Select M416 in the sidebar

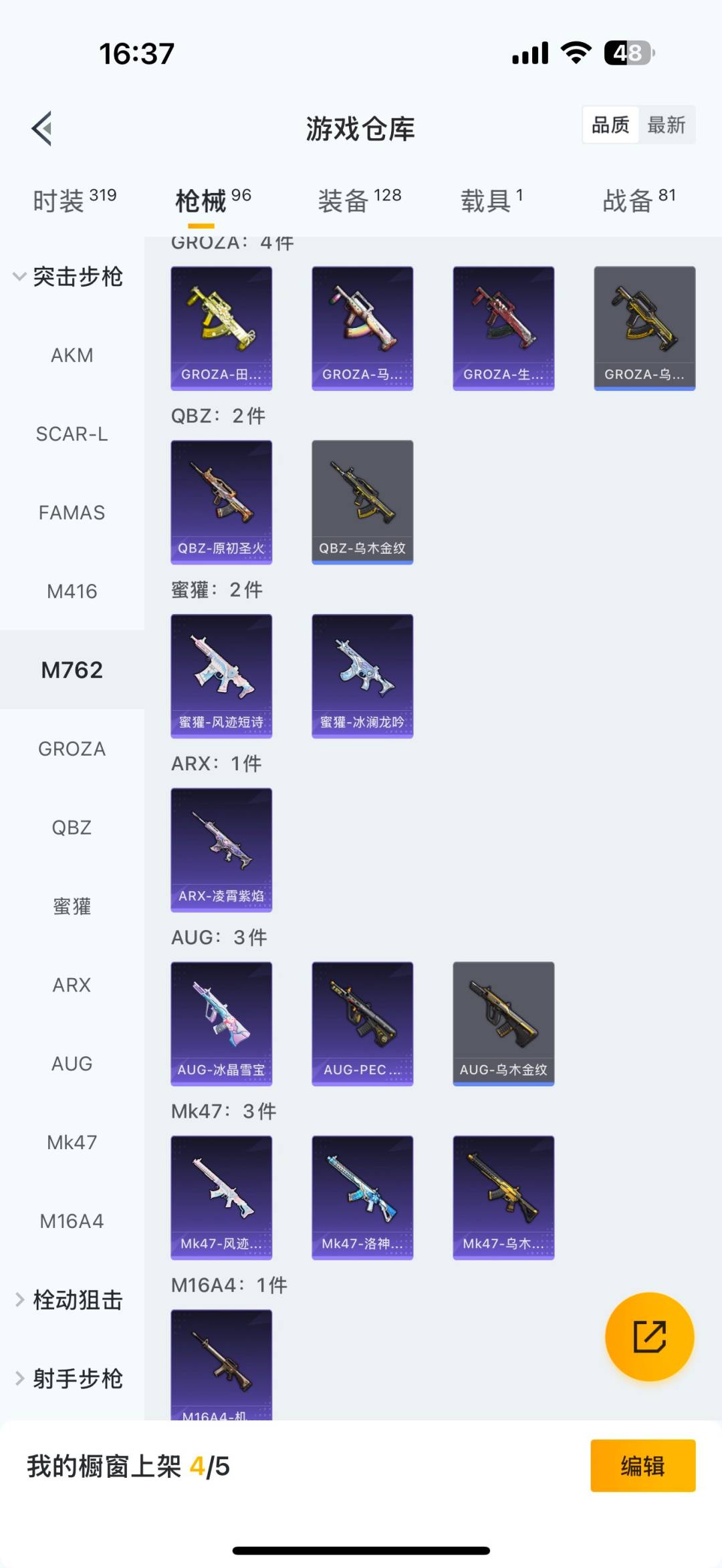(72, 591)
